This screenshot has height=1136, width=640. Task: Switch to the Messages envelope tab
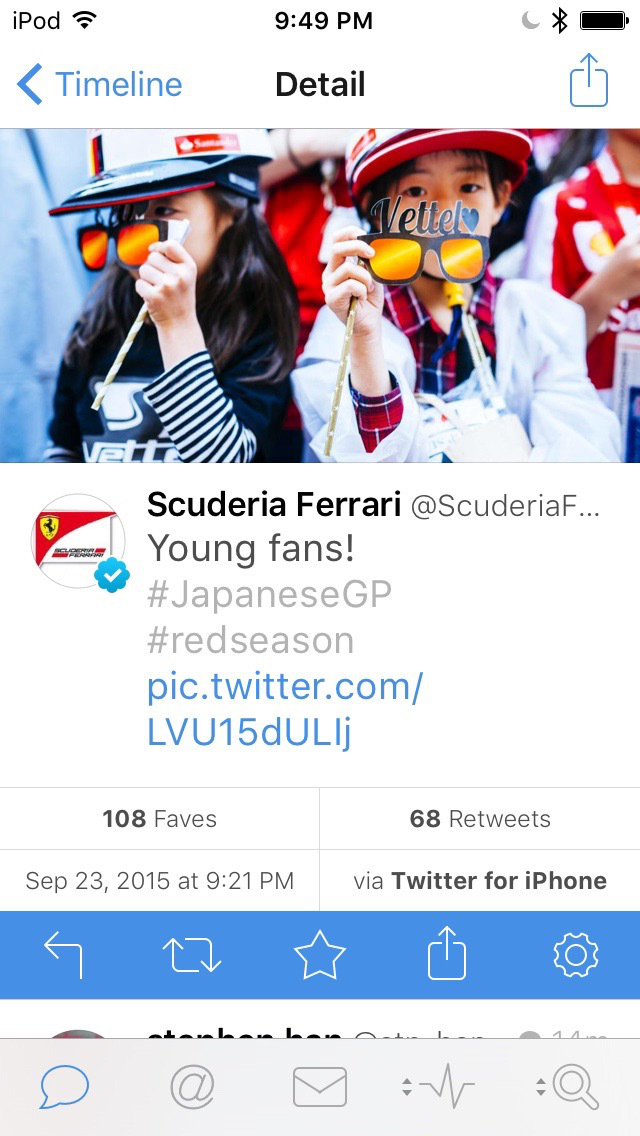click(x=320, y=1087)
